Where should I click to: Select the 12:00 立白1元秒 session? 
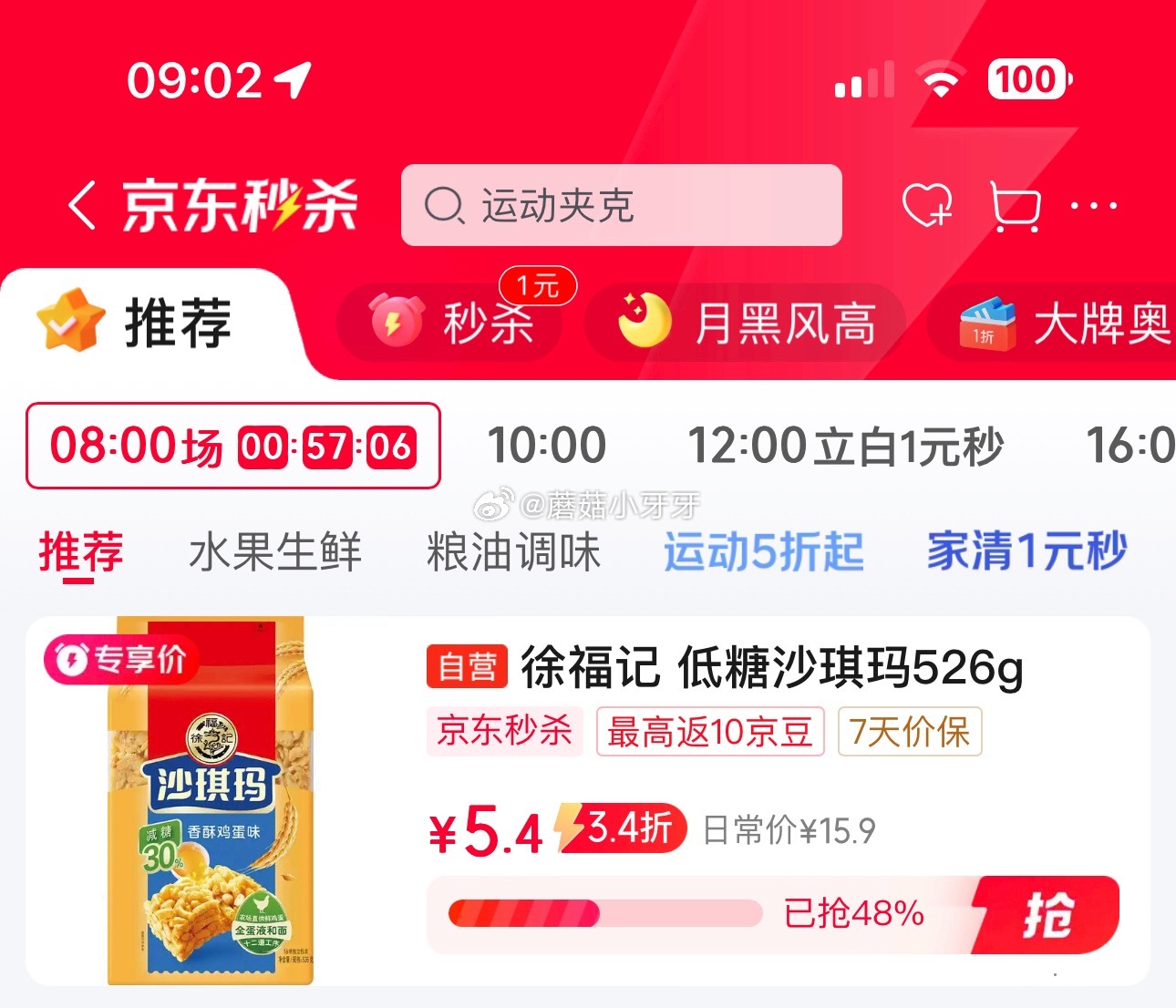click(844, 446)
